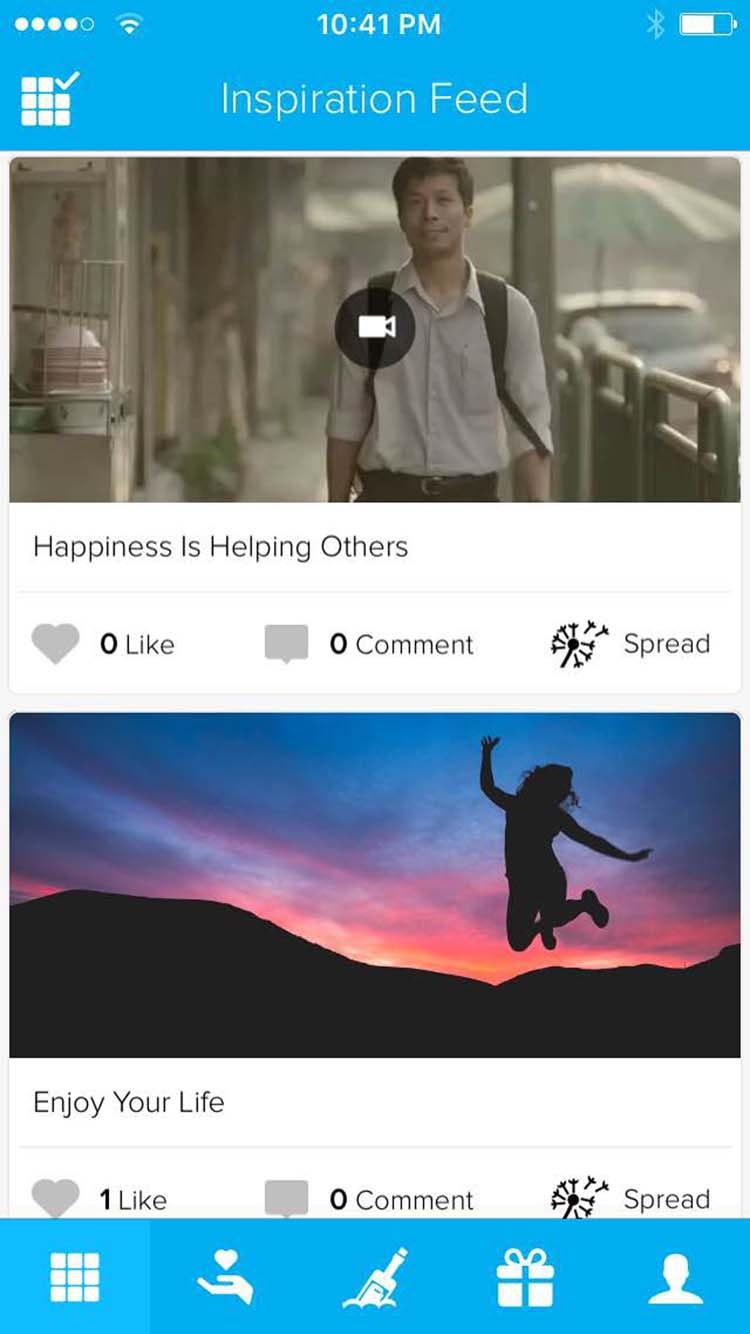750x1334 pixels.
Task: Comment on the Enjoy Your Life post
Action: click(369, 1199)
